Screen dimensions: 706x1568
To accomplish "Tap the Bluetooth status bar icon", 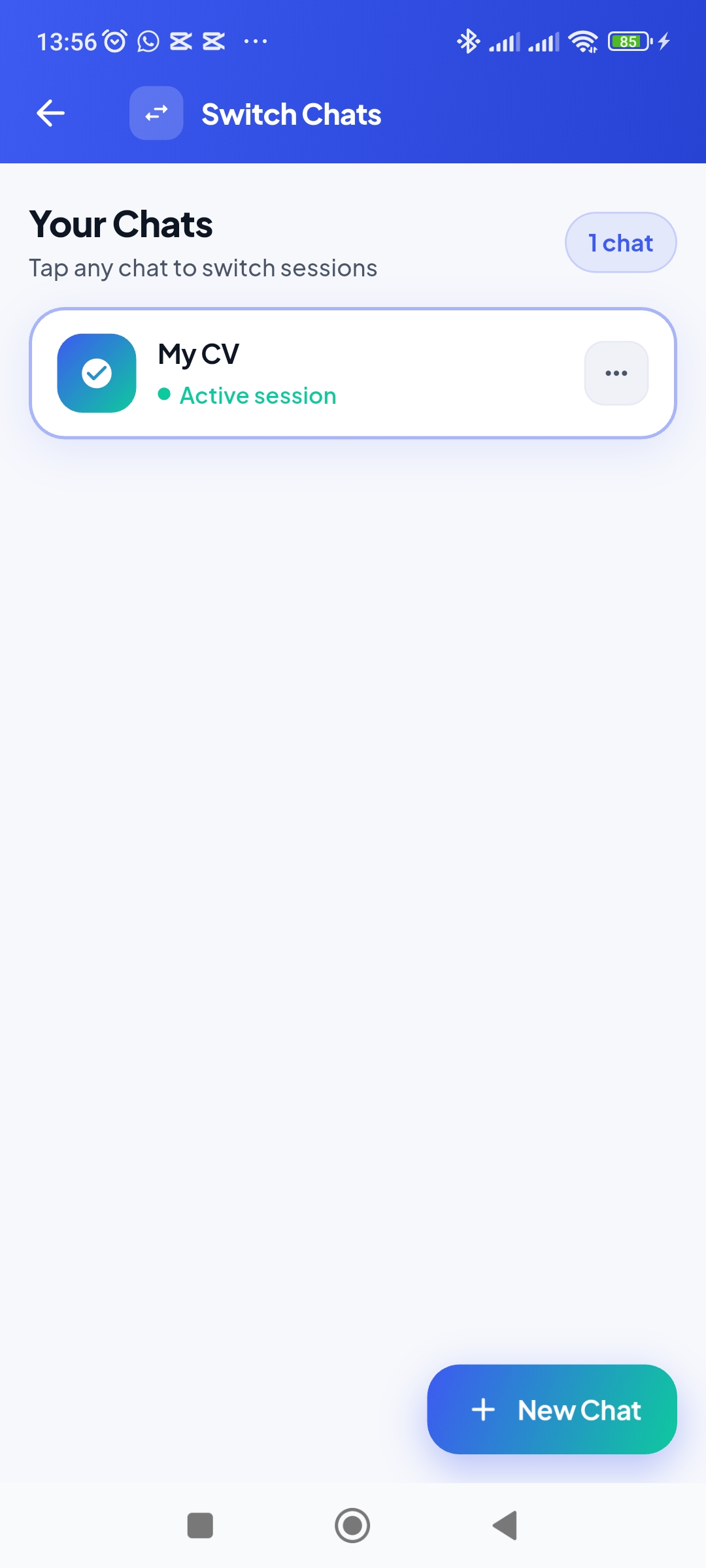I will pos(468,41).
